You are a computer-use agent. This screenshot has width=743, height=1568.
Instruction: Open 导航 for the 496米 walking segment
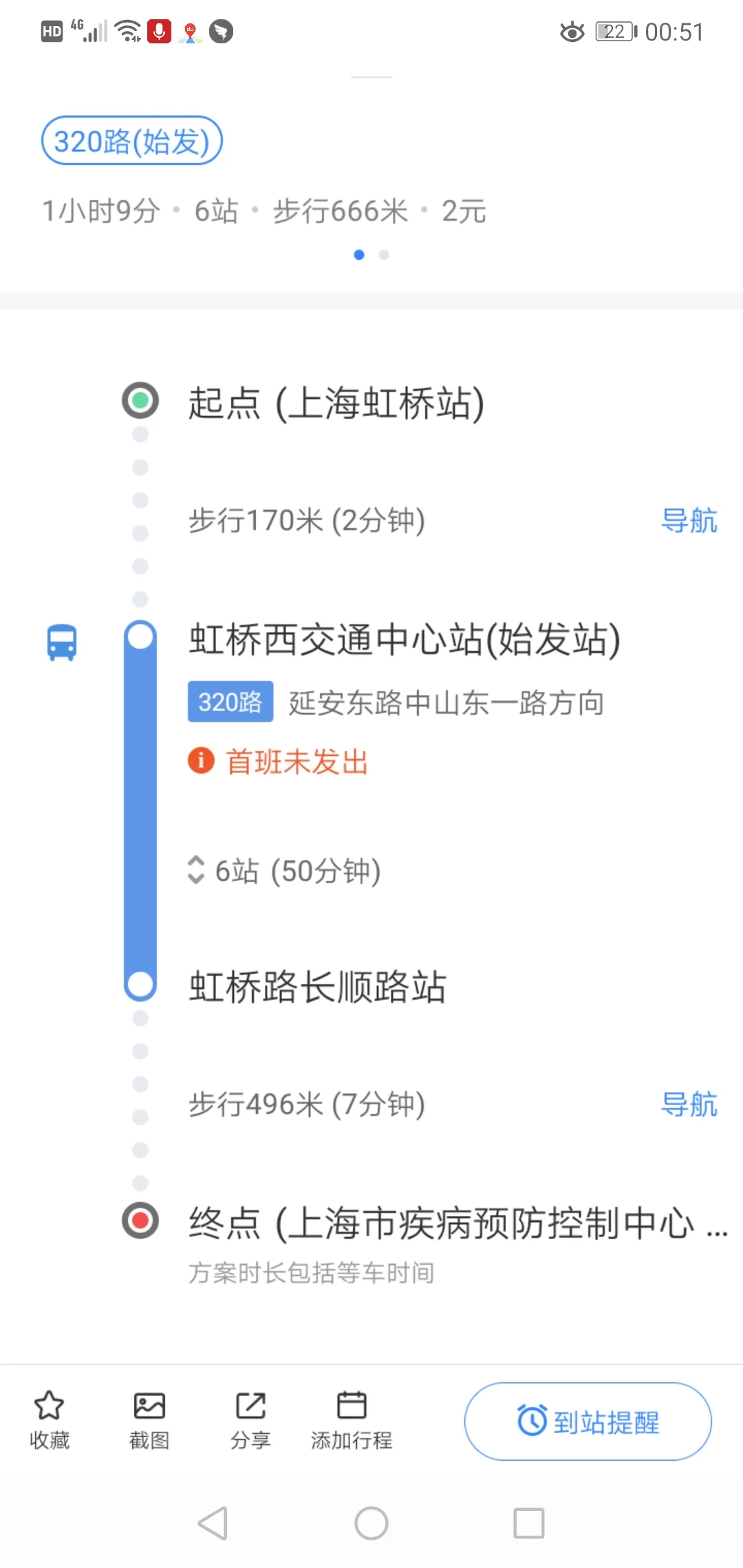[x=690, y=1104]
